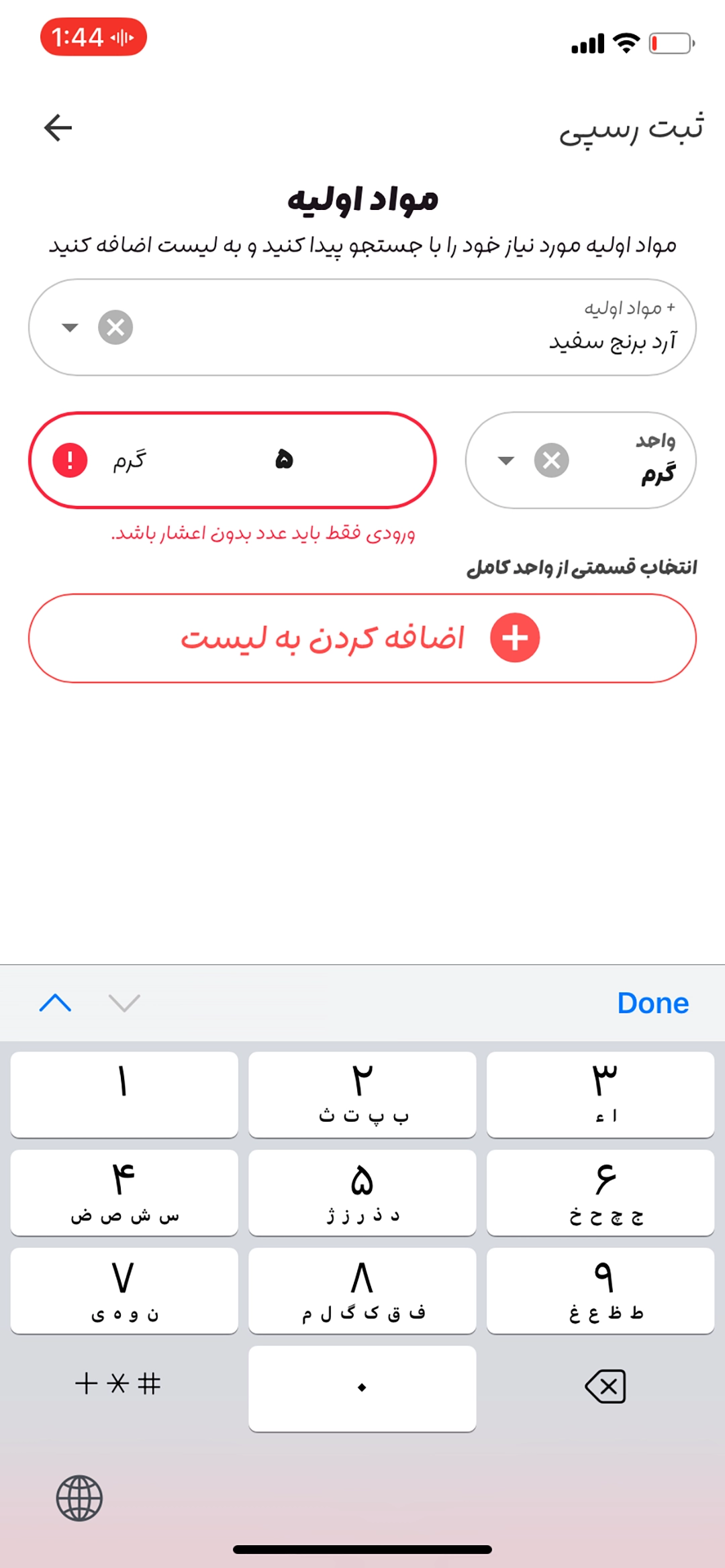Type digit ۹ on the keypad

click(x=600, y=1290)
